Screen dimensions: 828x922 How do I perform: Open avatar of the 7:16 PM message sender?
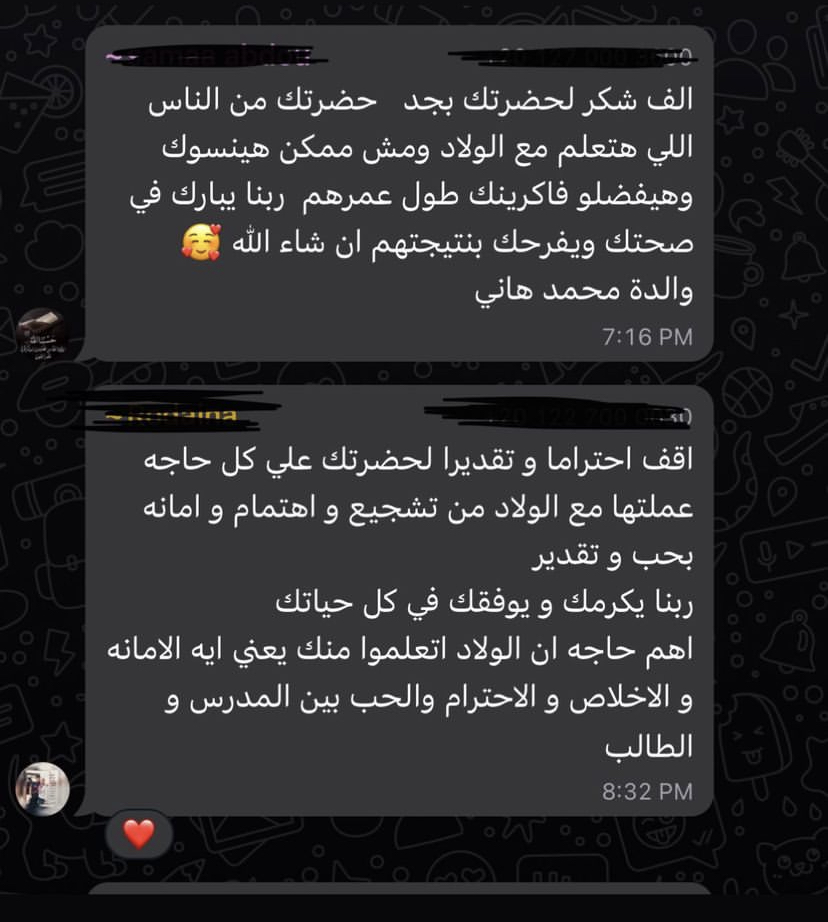pyautogui.click(x=43, y=335)
